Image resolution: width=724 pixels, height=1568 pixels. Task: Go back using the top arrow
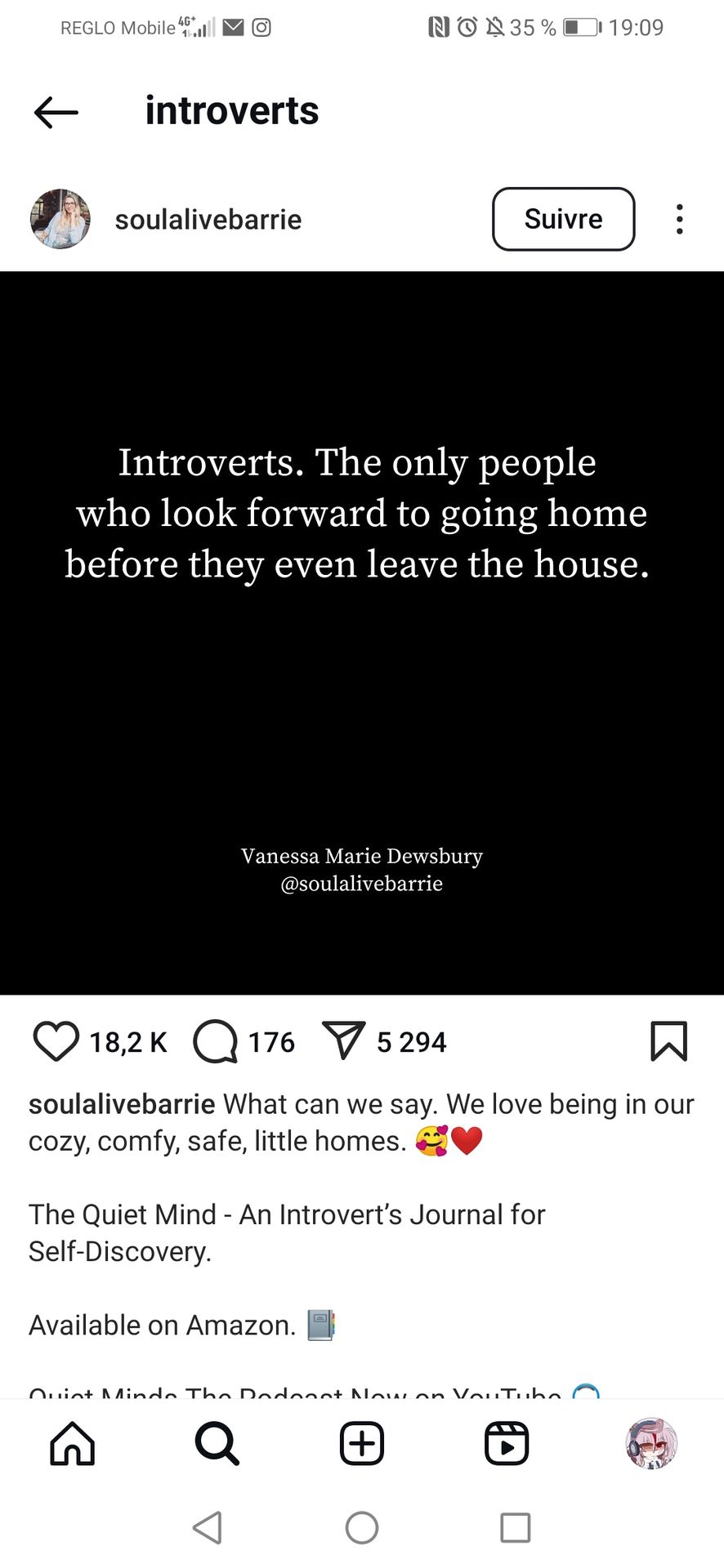click(x=56, y=112)
